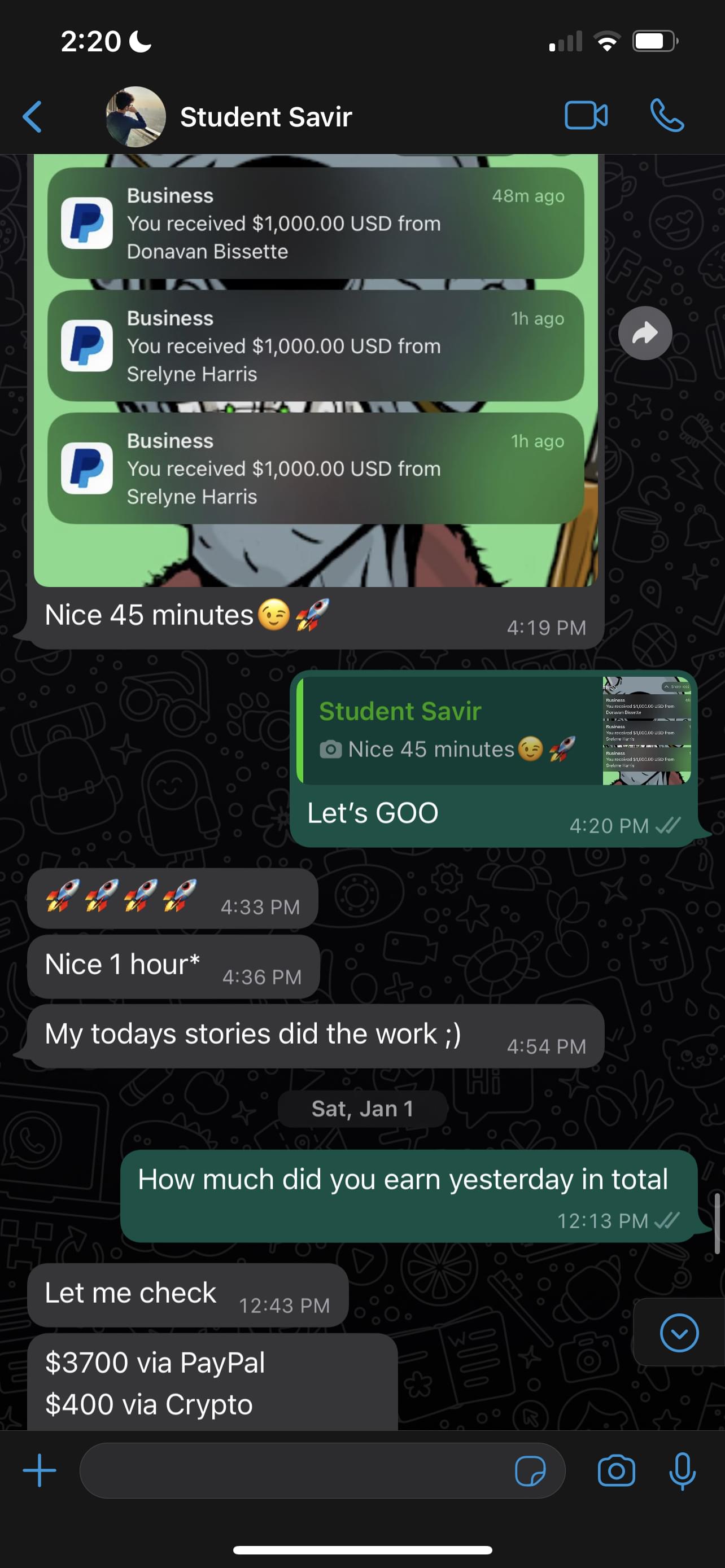Open Student Savir's contact info

tap(265, 116)
